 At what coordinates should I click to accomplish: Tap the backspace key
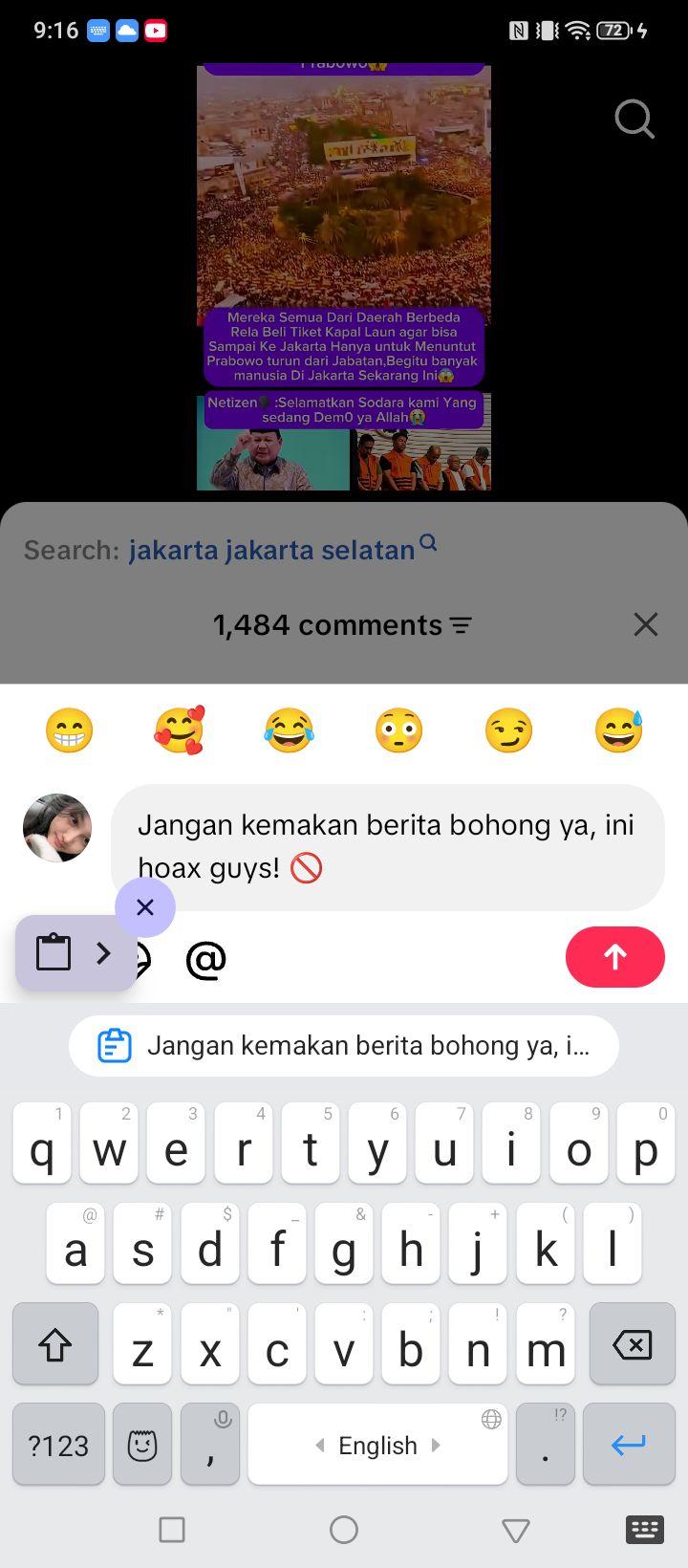[x=632, y=1344]
